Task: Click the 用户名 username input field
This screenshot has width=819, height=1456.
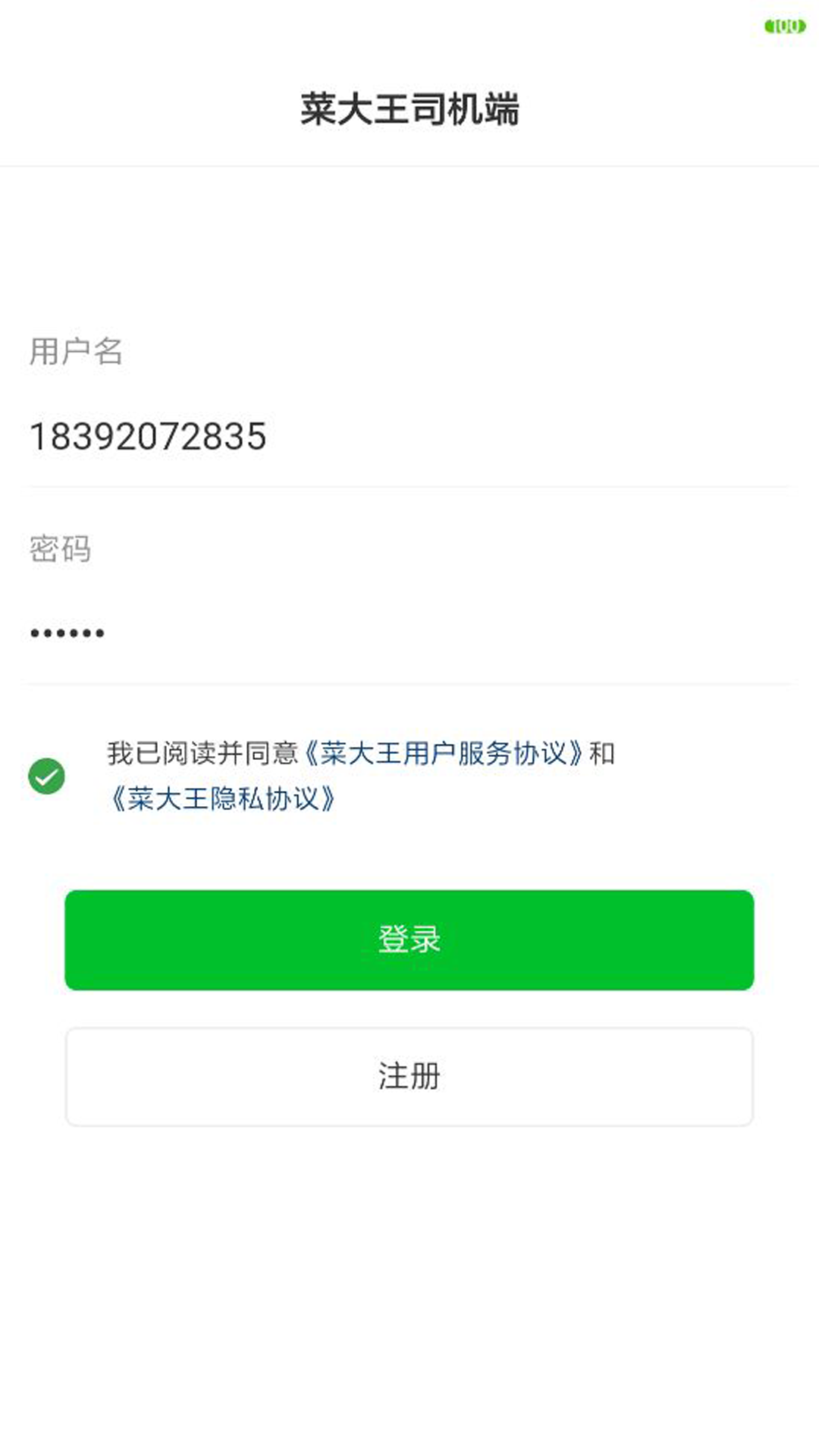Action: (x=409, y=436)
